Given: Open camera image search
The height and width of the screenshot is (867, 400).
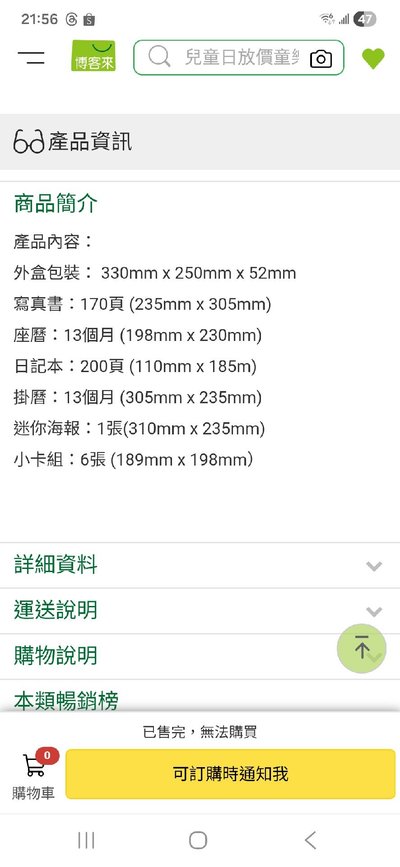Looking at the screenshot, I should pyautogui.click(x=321, y=59).
